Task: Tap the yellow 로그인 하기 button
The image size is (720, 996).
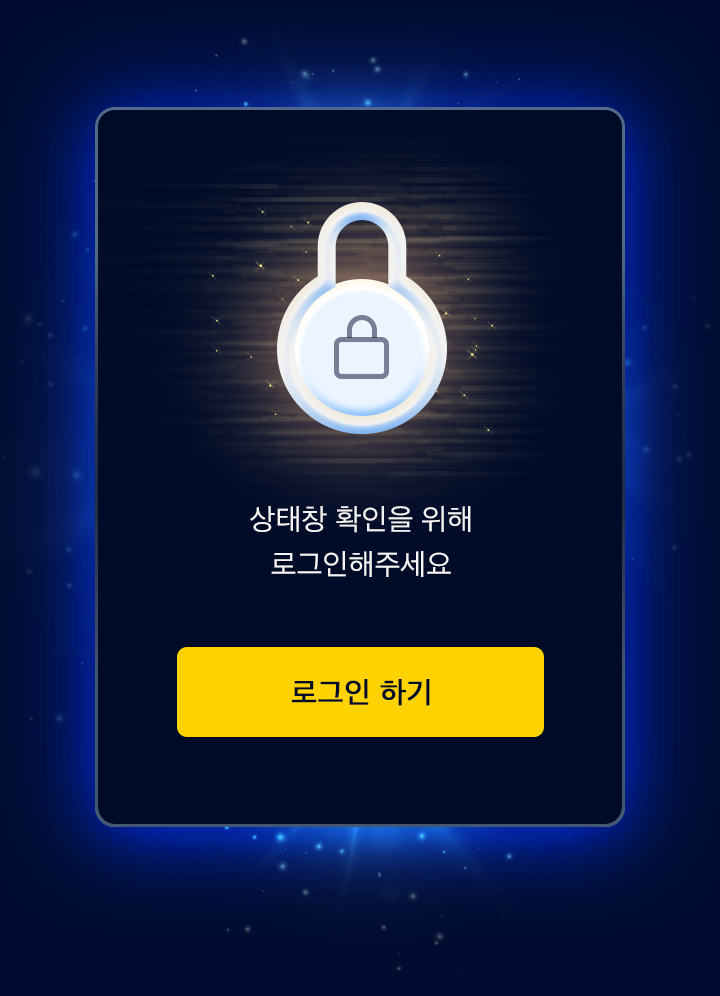Action: click(360, 692)
